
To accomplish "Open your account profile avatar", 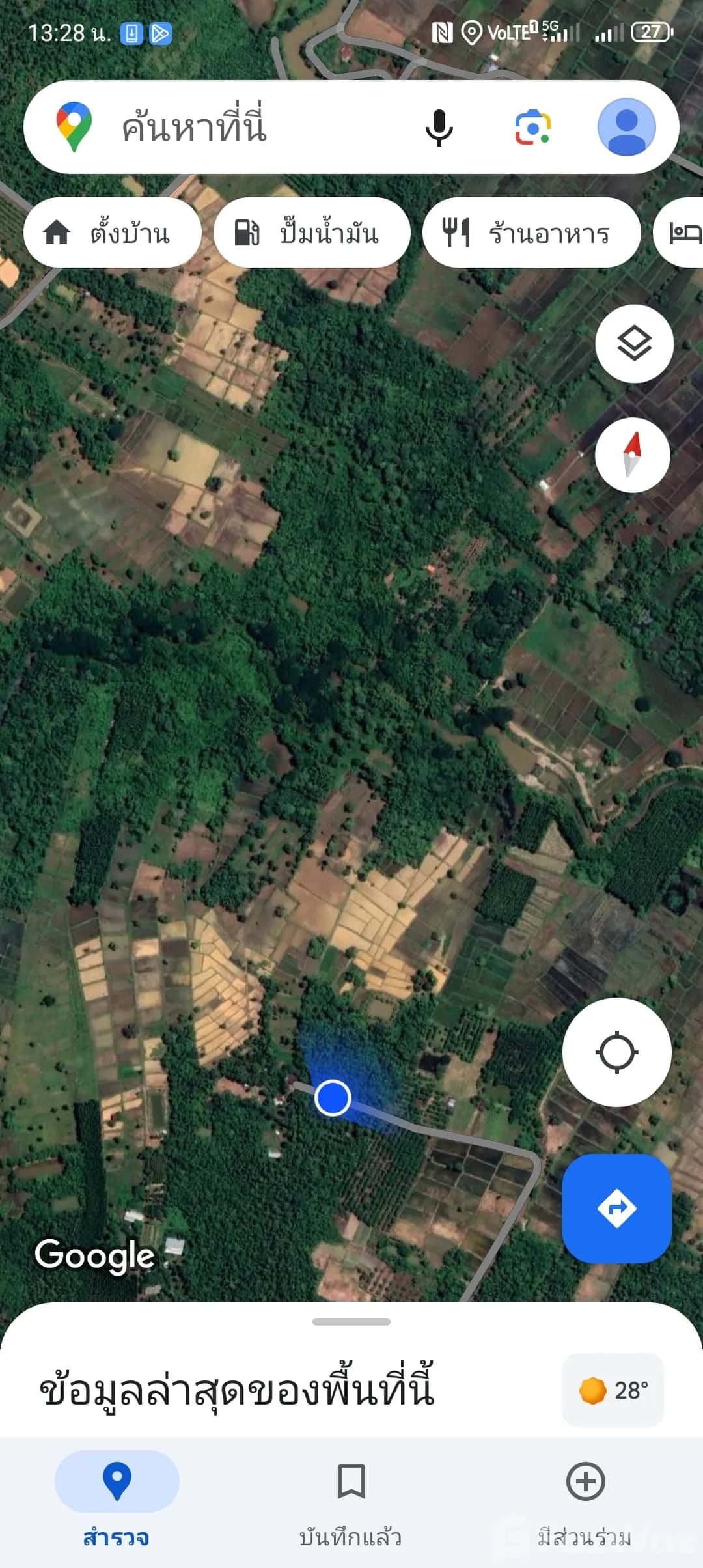I will tap(626, 128).
